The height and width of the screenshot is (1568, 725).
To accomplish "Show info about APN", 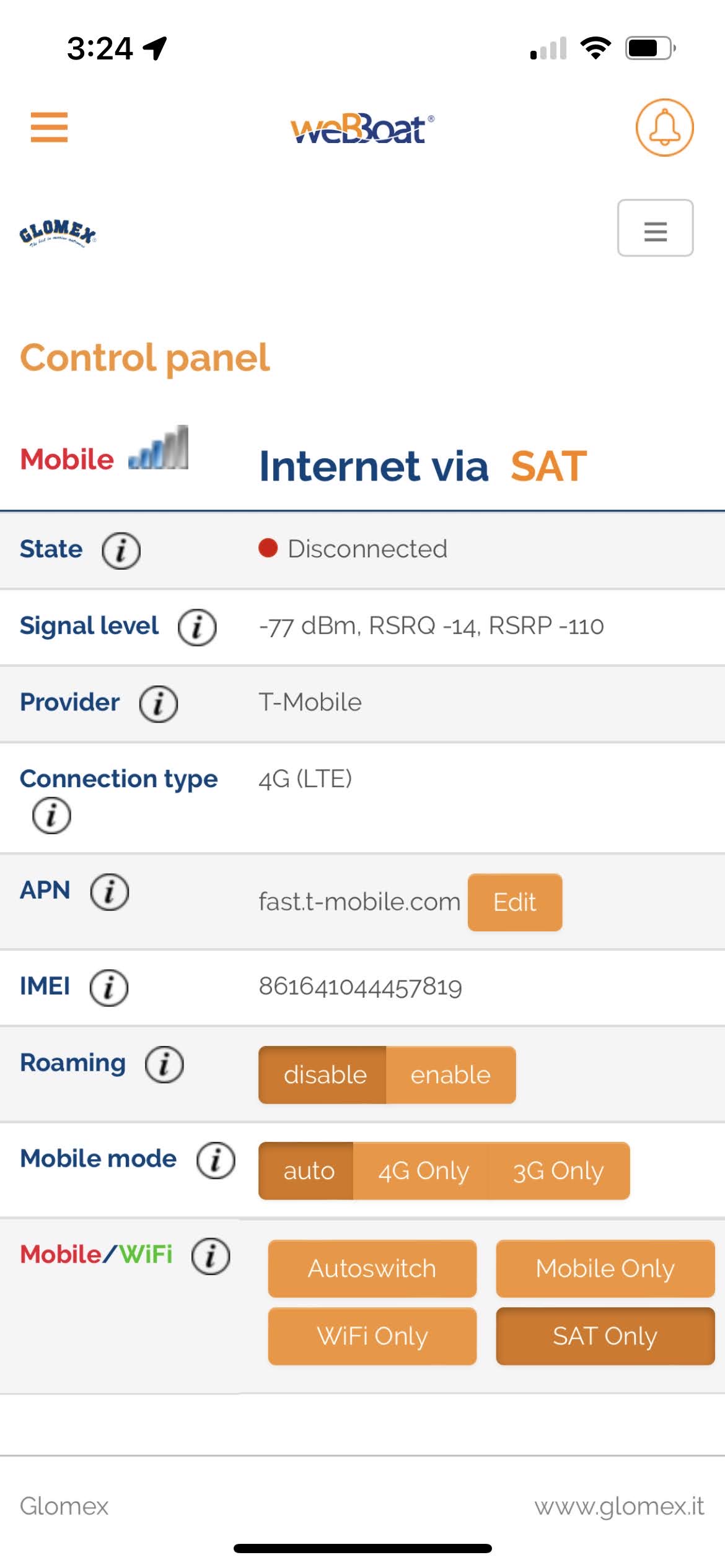I will 110,892.
